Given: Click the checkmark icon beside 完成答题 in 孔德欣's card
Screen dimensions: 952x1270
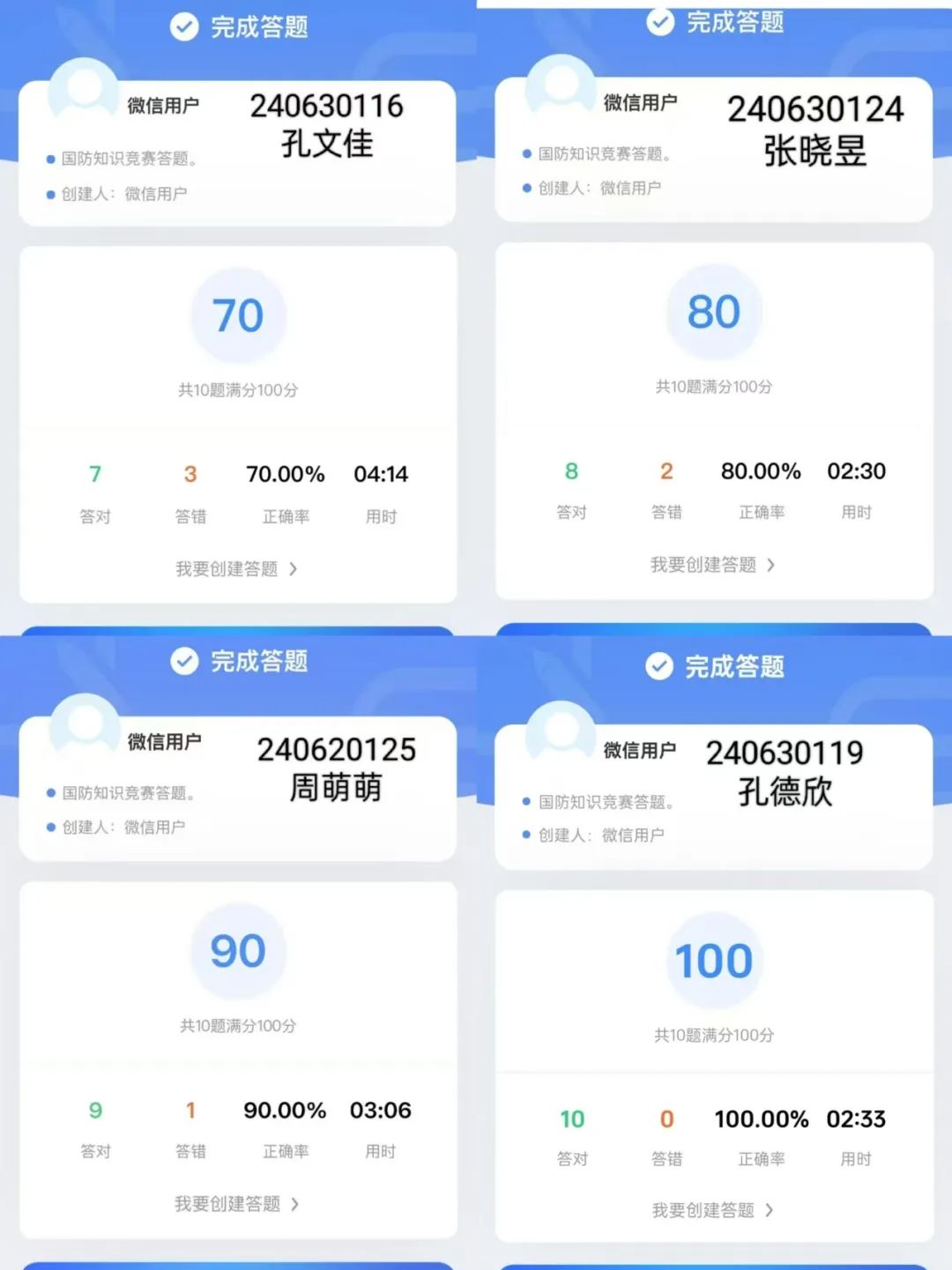Looking at the screenshot, I should 659,668.
